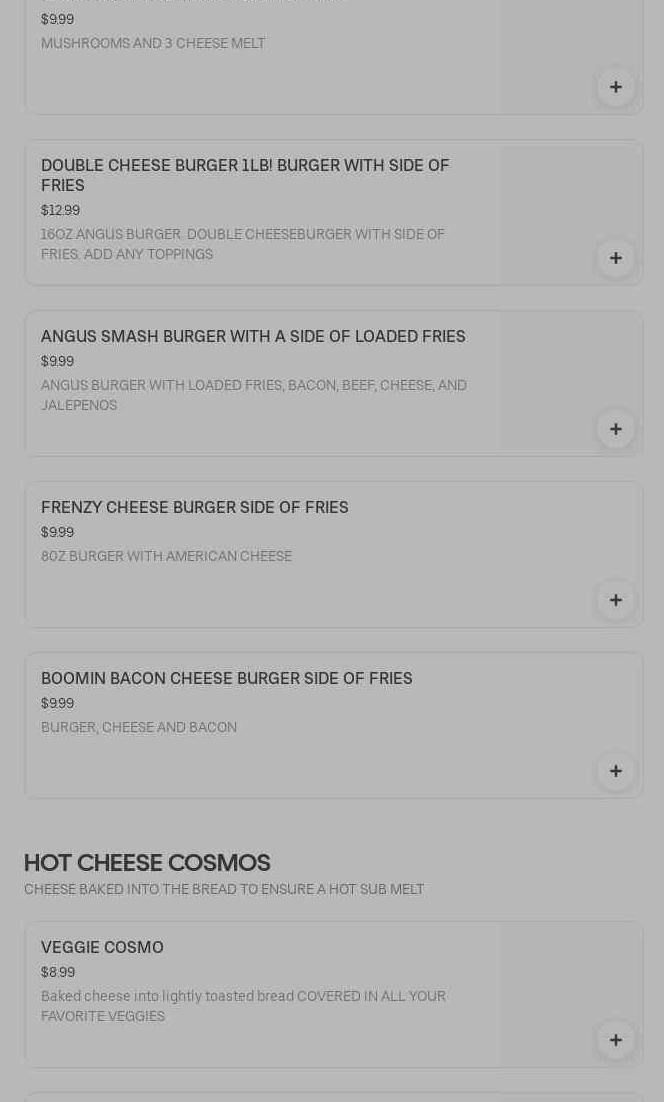The width and height of the screenshot is (664, 1102).
Task: View Angus Smash Burger item details
Action: click(x=253, y=337)
